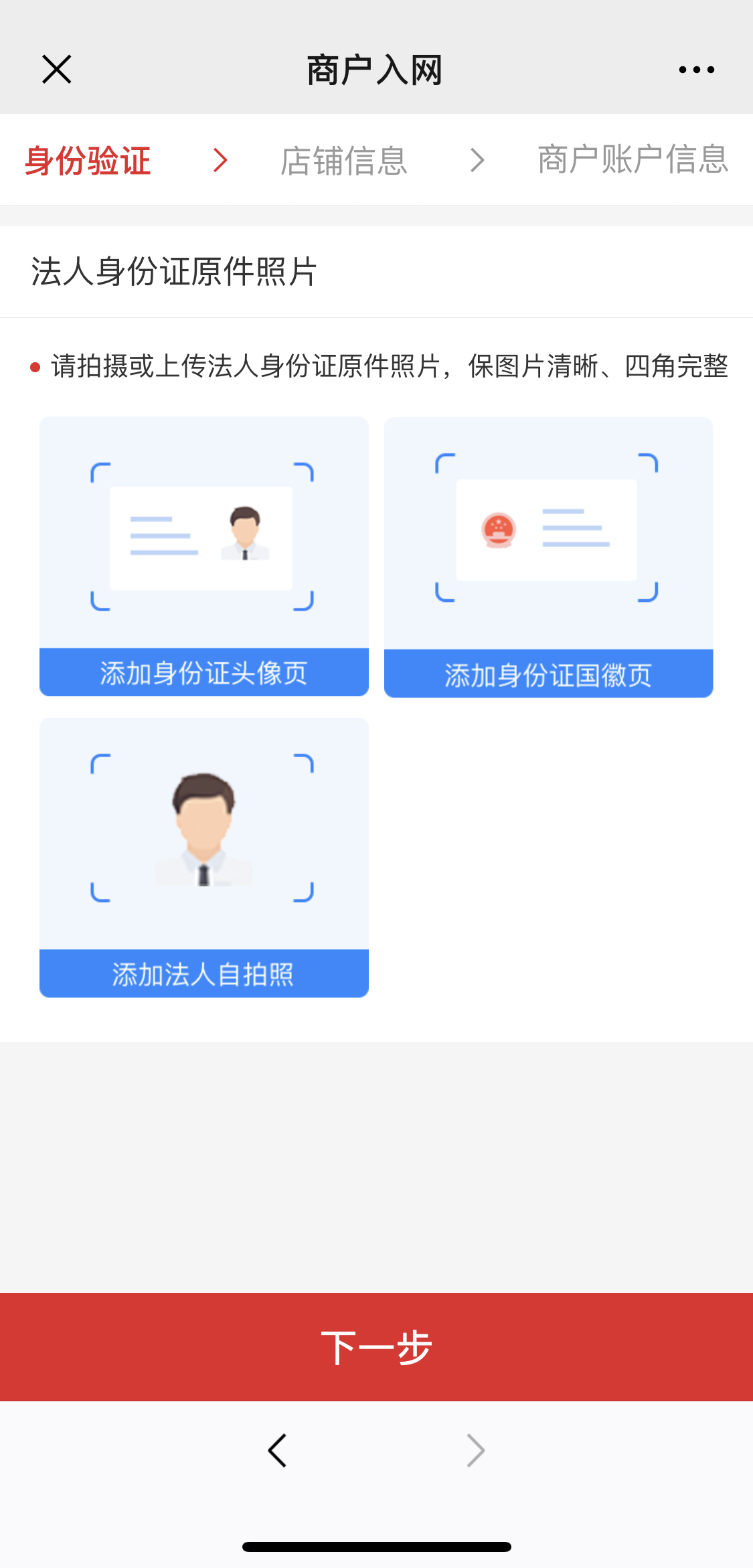Add the legal person selfie photo
The height and width of the screenshot is (1568, 753).
[204, 857]
